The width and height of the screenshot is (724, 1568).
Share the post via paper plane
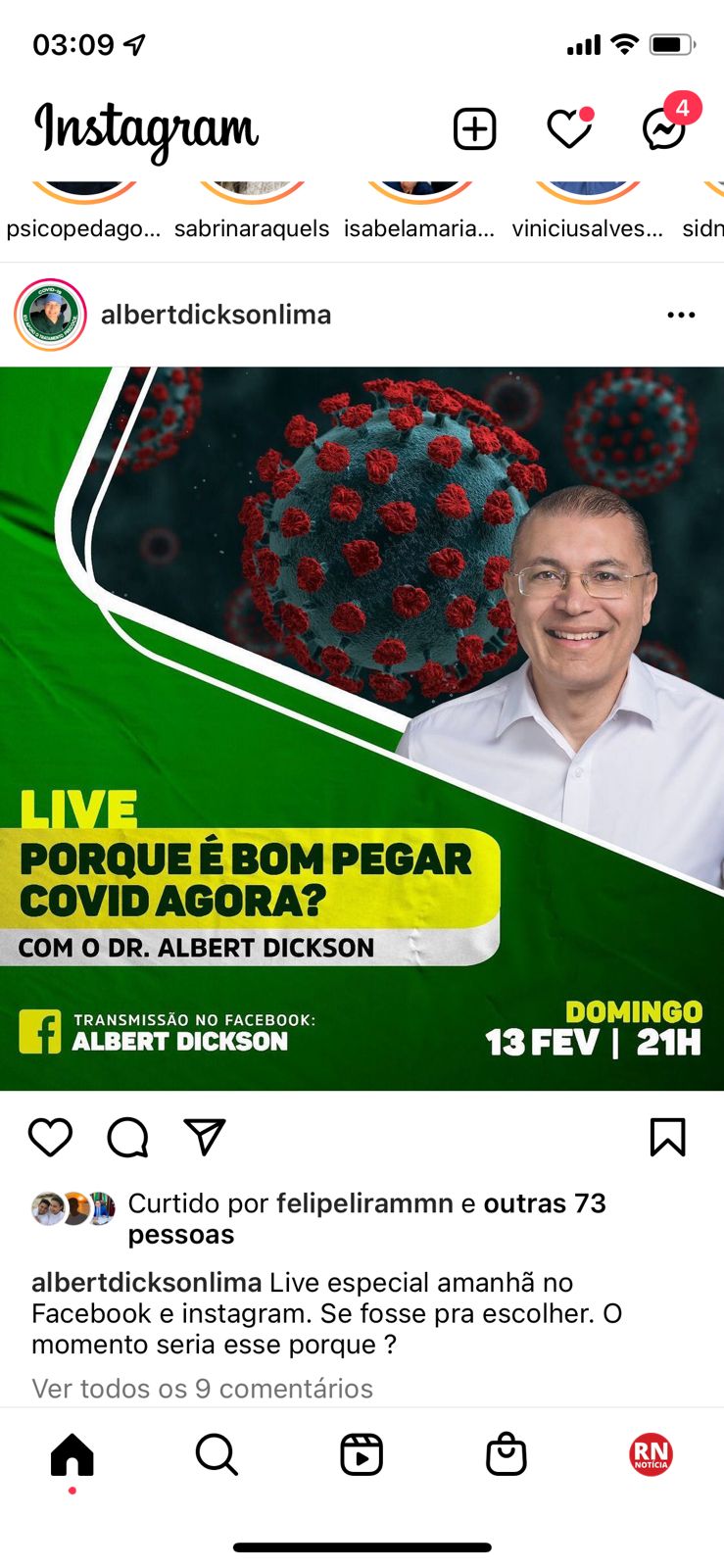205,1137
